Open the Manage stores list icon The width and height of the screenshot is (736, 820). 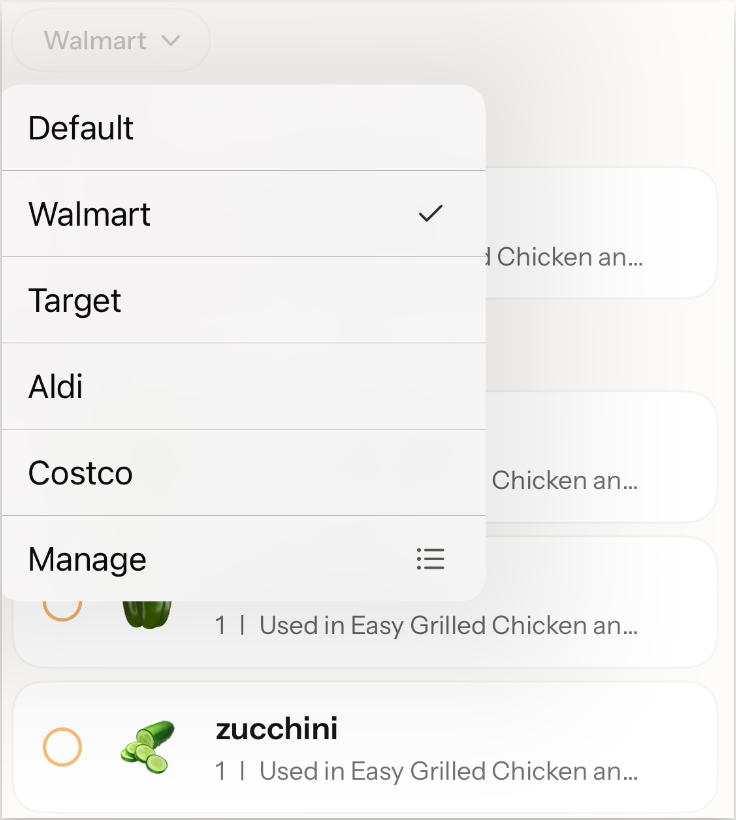pos(430,559)
